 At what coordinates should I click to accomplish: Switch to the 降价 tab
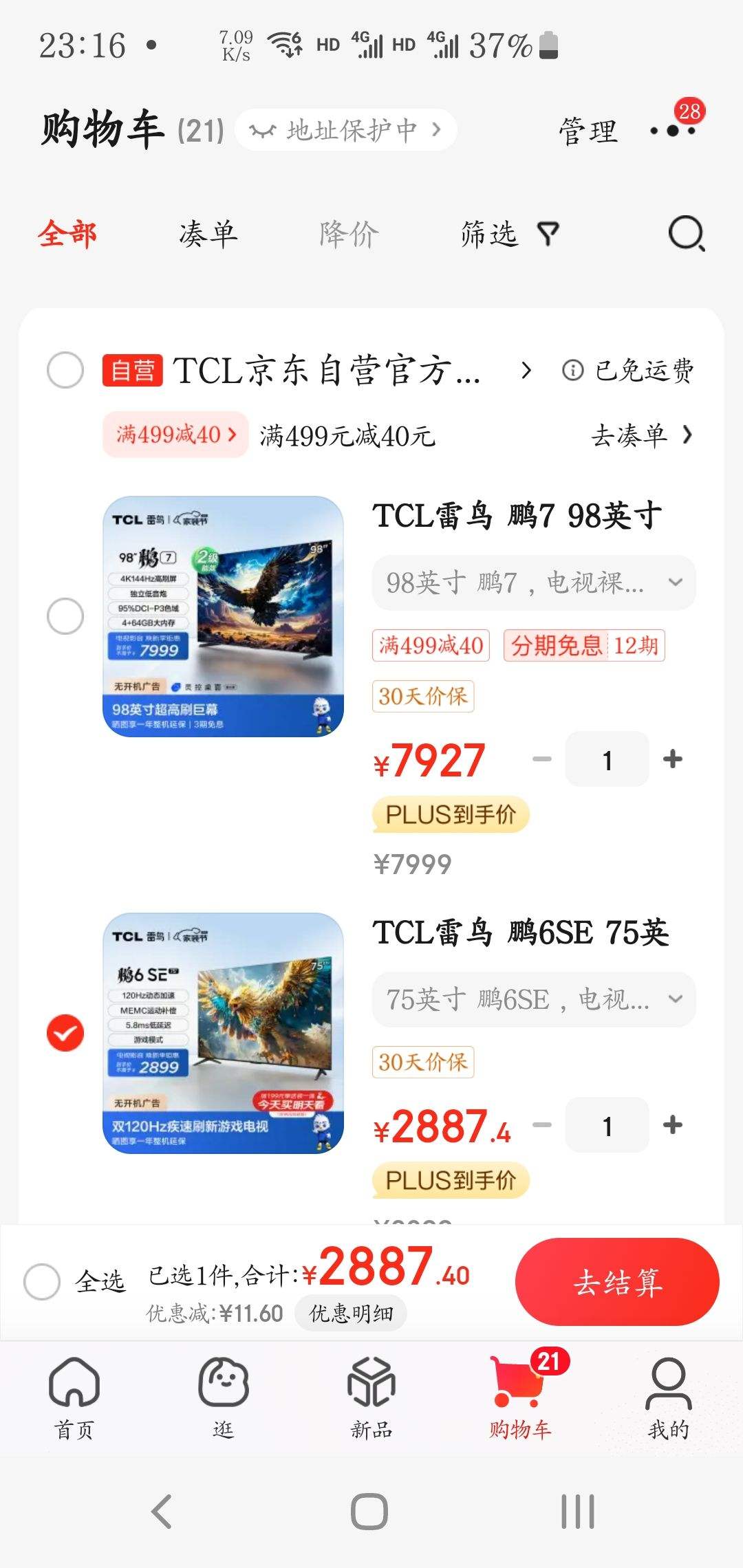coord(349,235)
